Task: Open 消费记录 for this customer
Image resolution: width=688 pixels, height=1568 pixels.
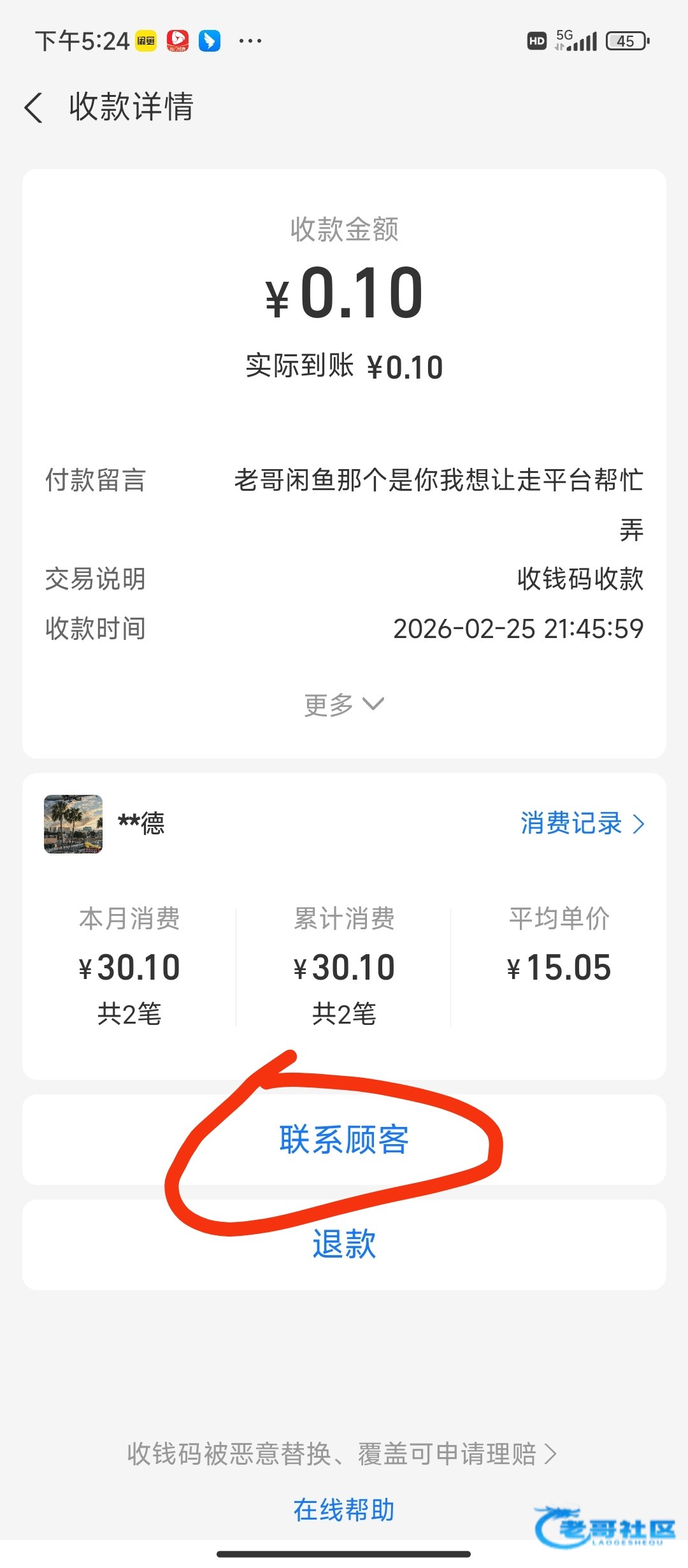Action: click(582, 824)
